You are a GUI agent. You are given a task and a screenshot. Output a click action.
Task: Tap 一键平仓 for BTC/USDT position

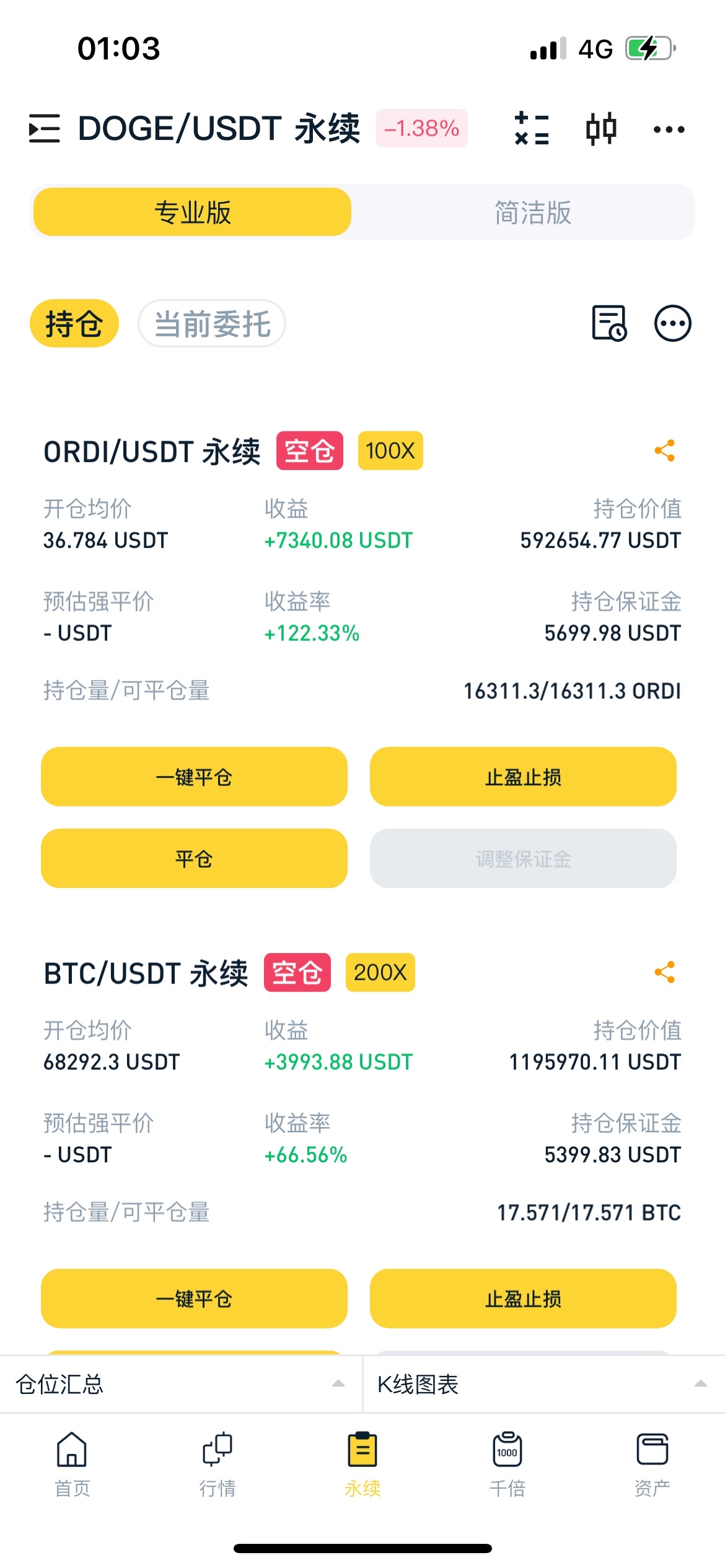[194, 1298]
